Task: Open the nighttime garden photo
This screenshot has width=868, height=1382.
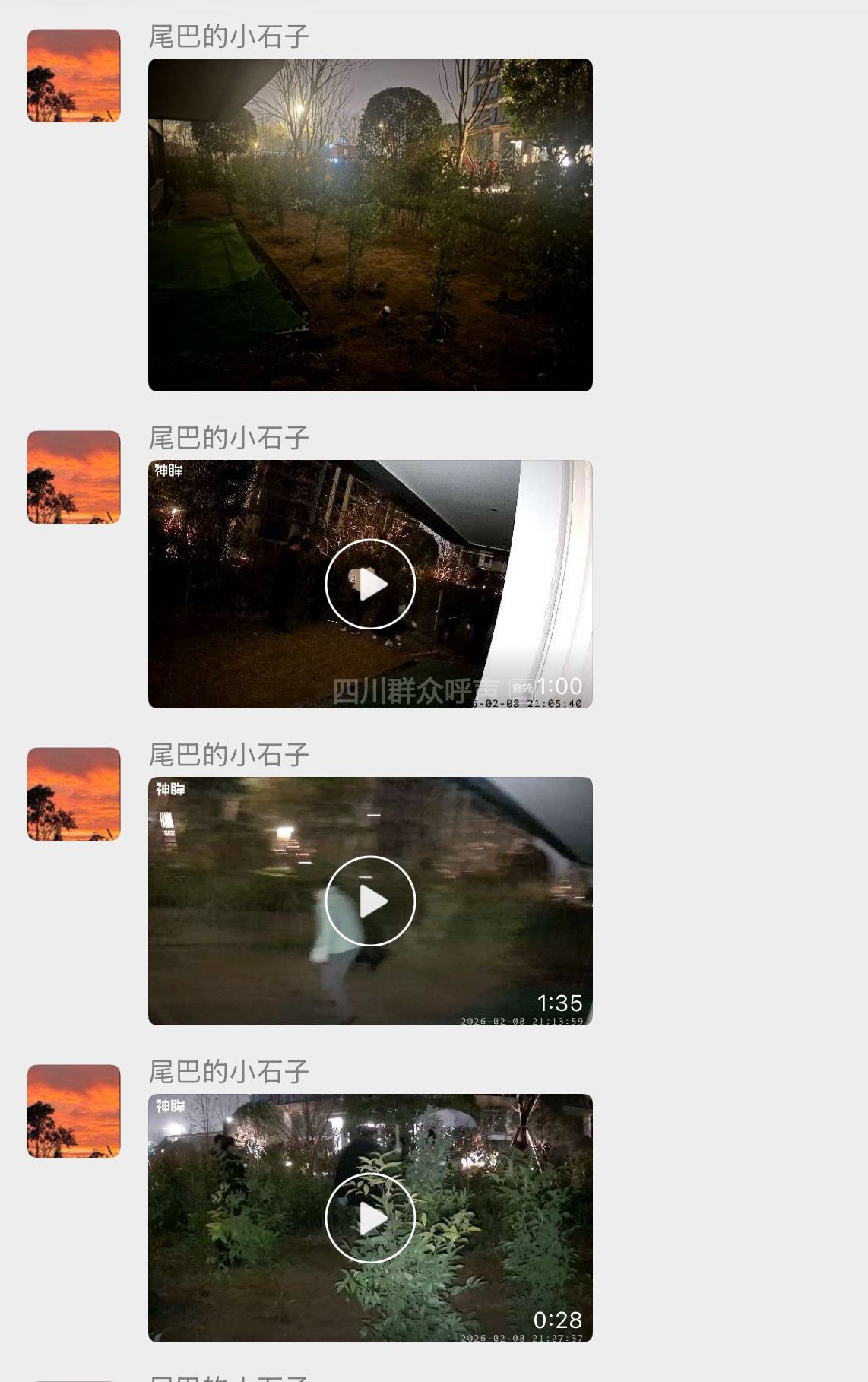Action: pos(370,225)
